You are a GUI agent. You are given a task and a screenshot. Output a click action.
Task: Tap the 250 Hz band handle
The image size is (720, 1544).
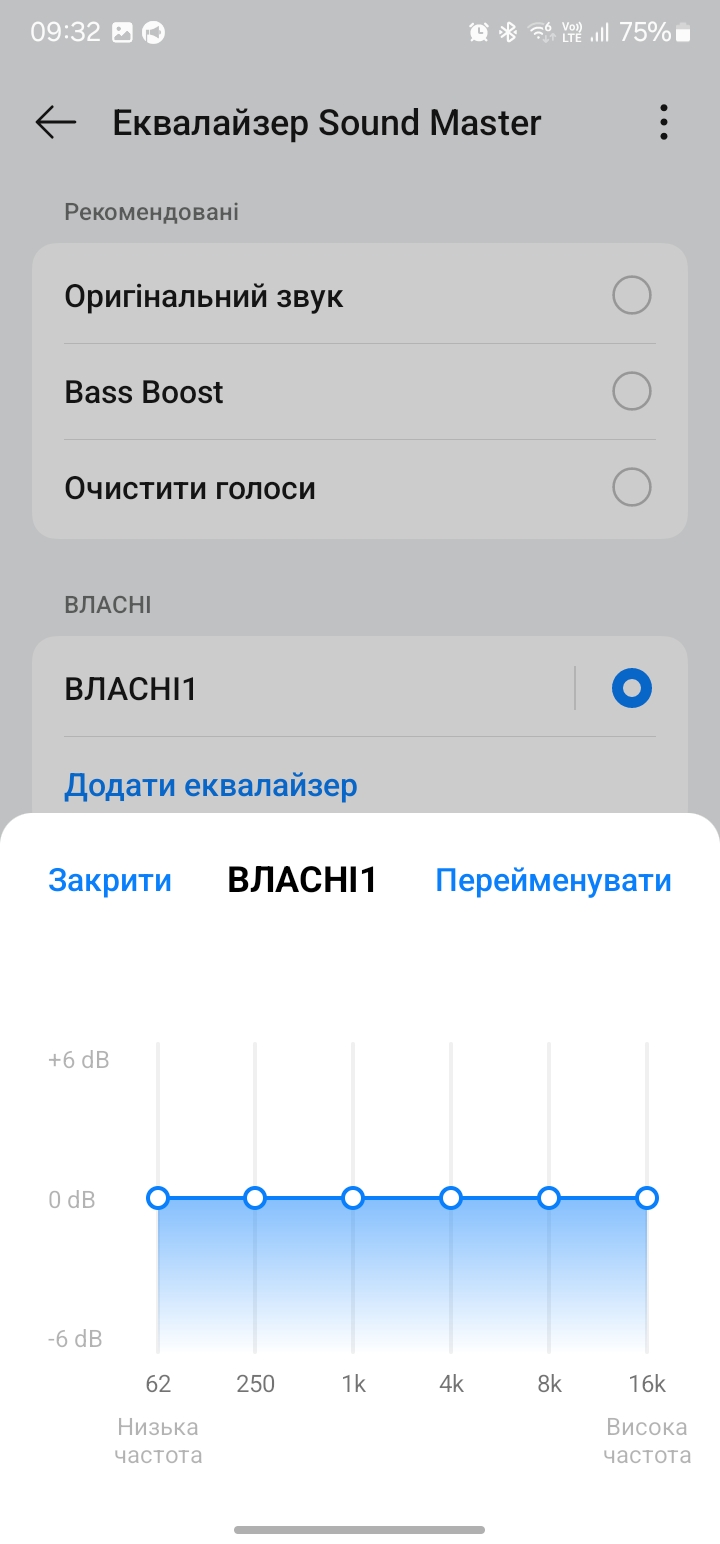(255, 1198)
